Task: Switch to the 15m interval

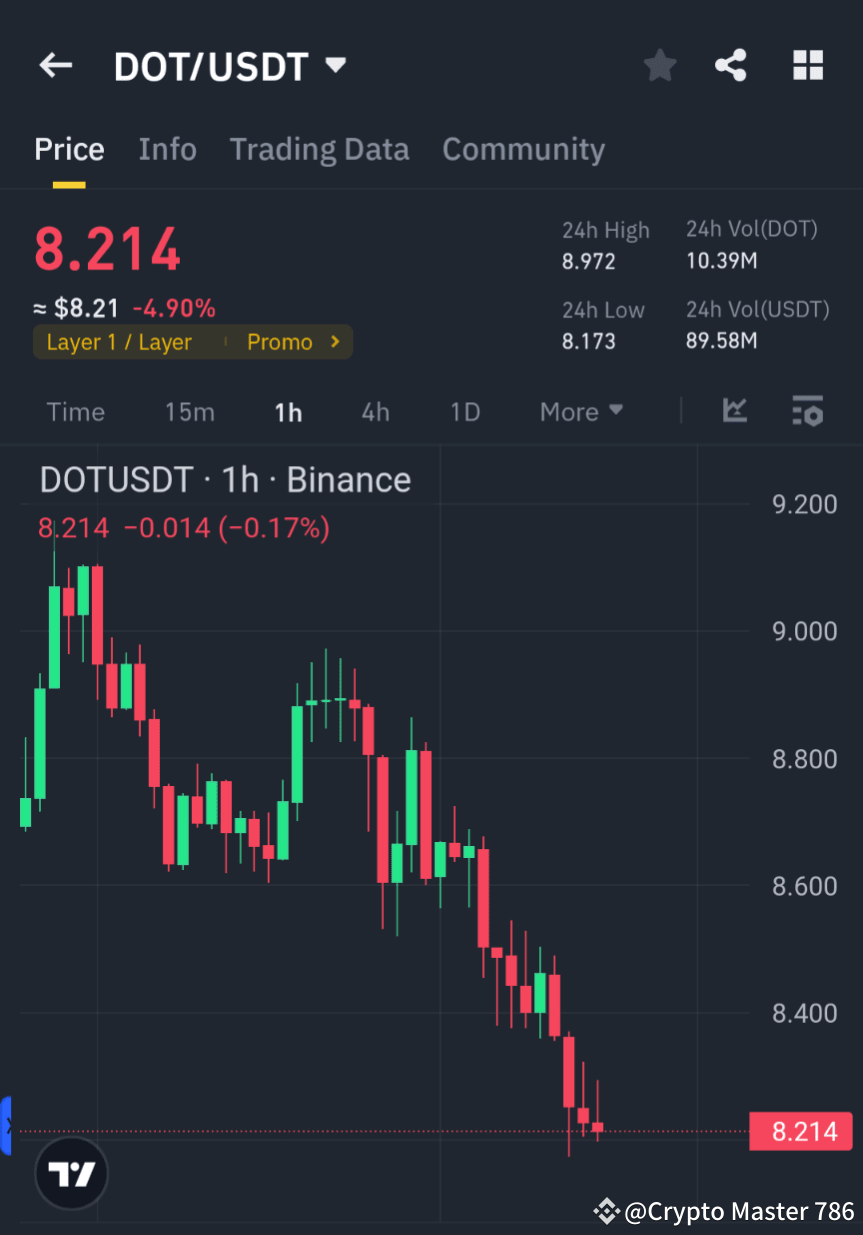Action: [x=190, y=411]
